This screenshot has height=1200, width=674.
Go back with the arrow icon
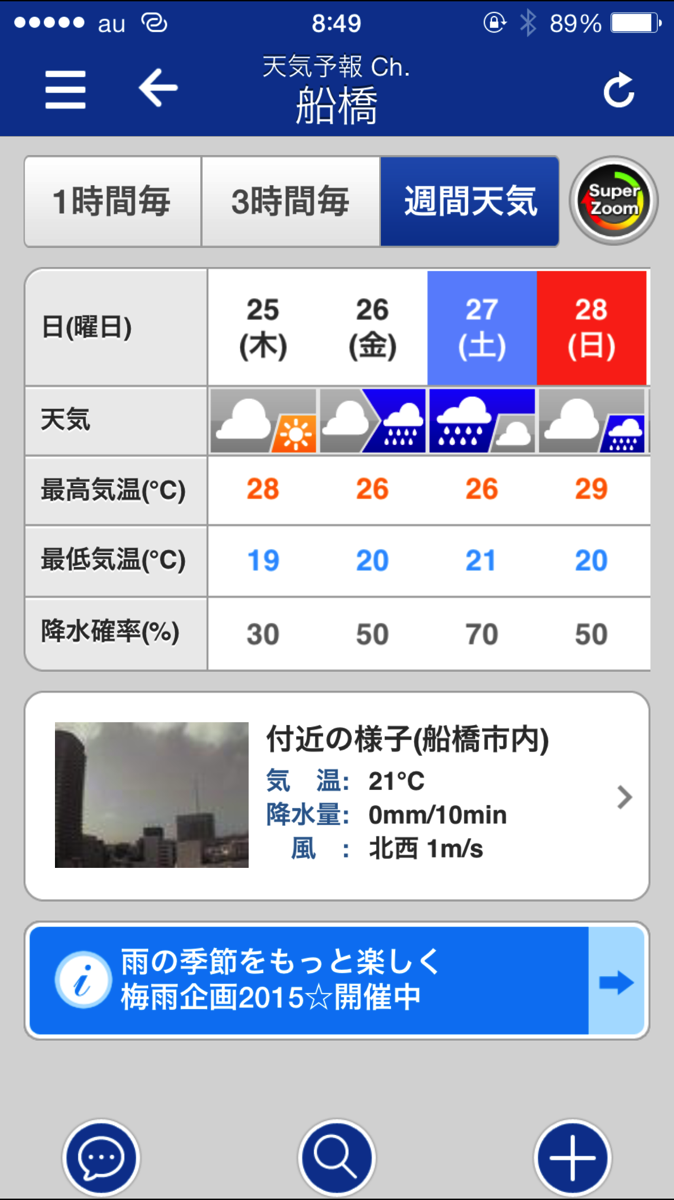[x=158, y=89]
